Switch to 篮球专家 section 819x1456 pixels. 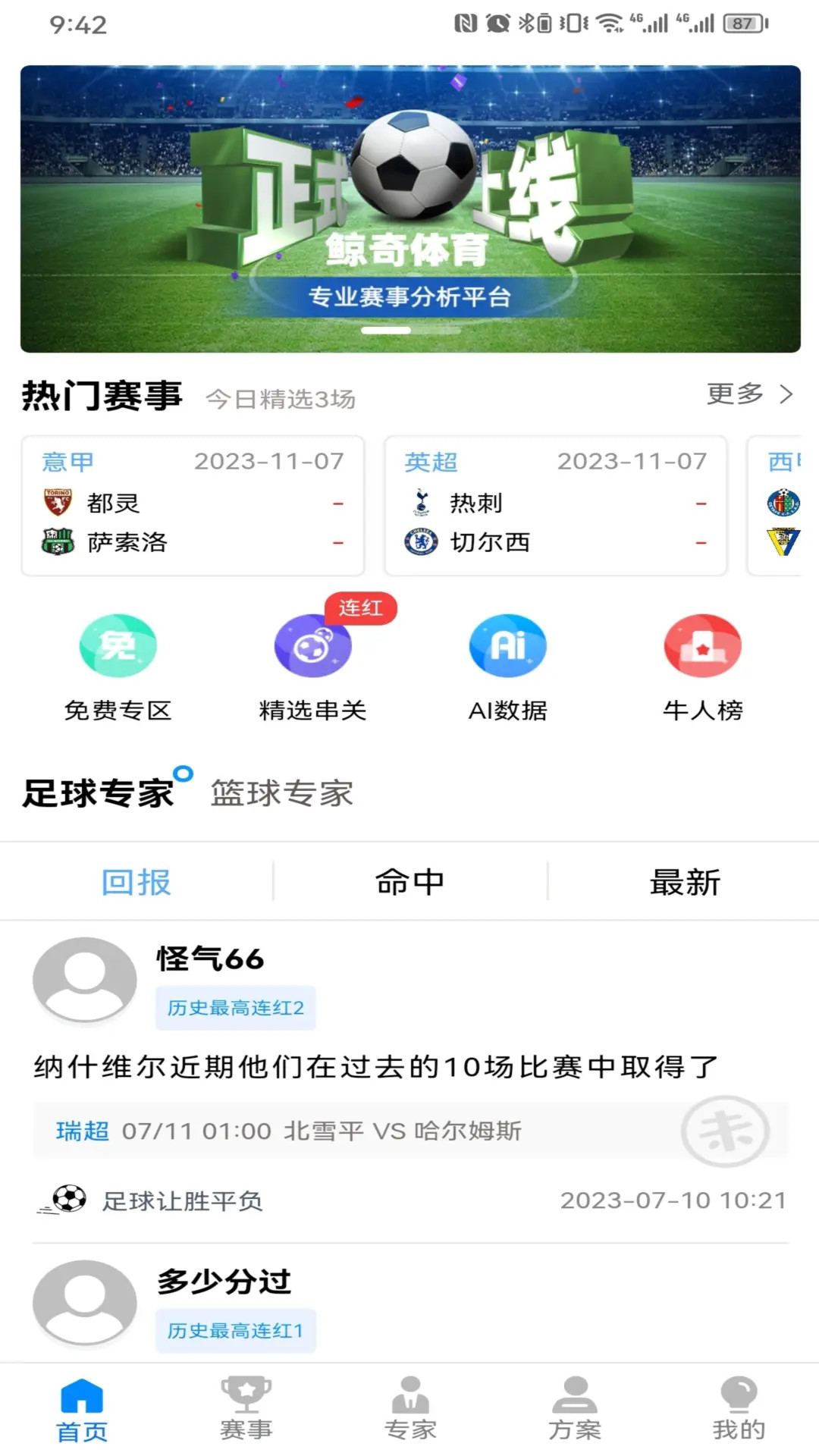tap(281, 793)
